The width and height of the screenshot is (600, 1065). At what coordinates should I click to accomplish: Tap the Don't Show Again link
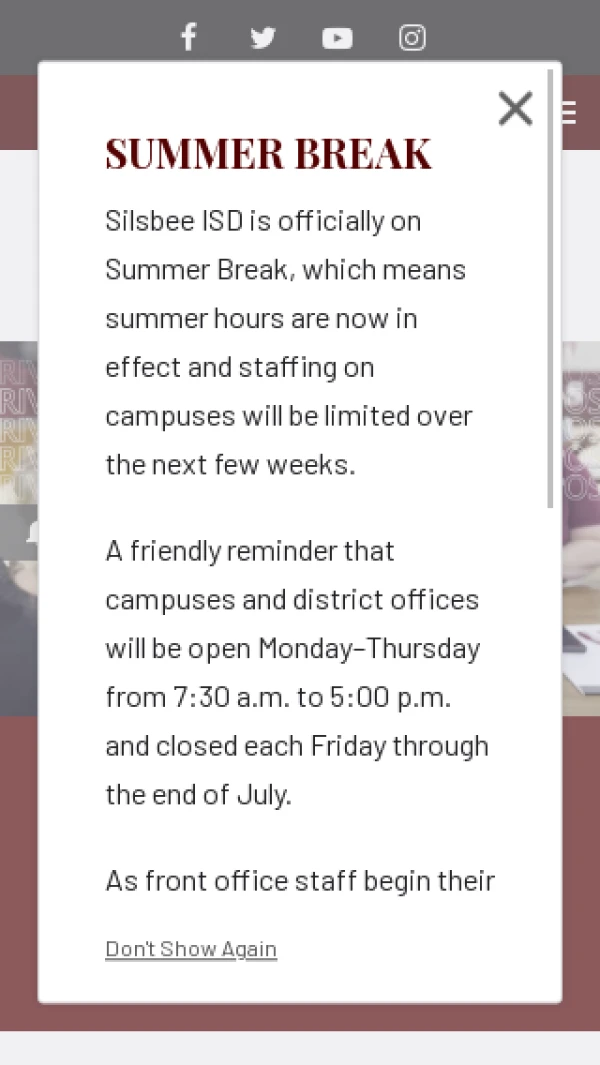click(191, 948)
